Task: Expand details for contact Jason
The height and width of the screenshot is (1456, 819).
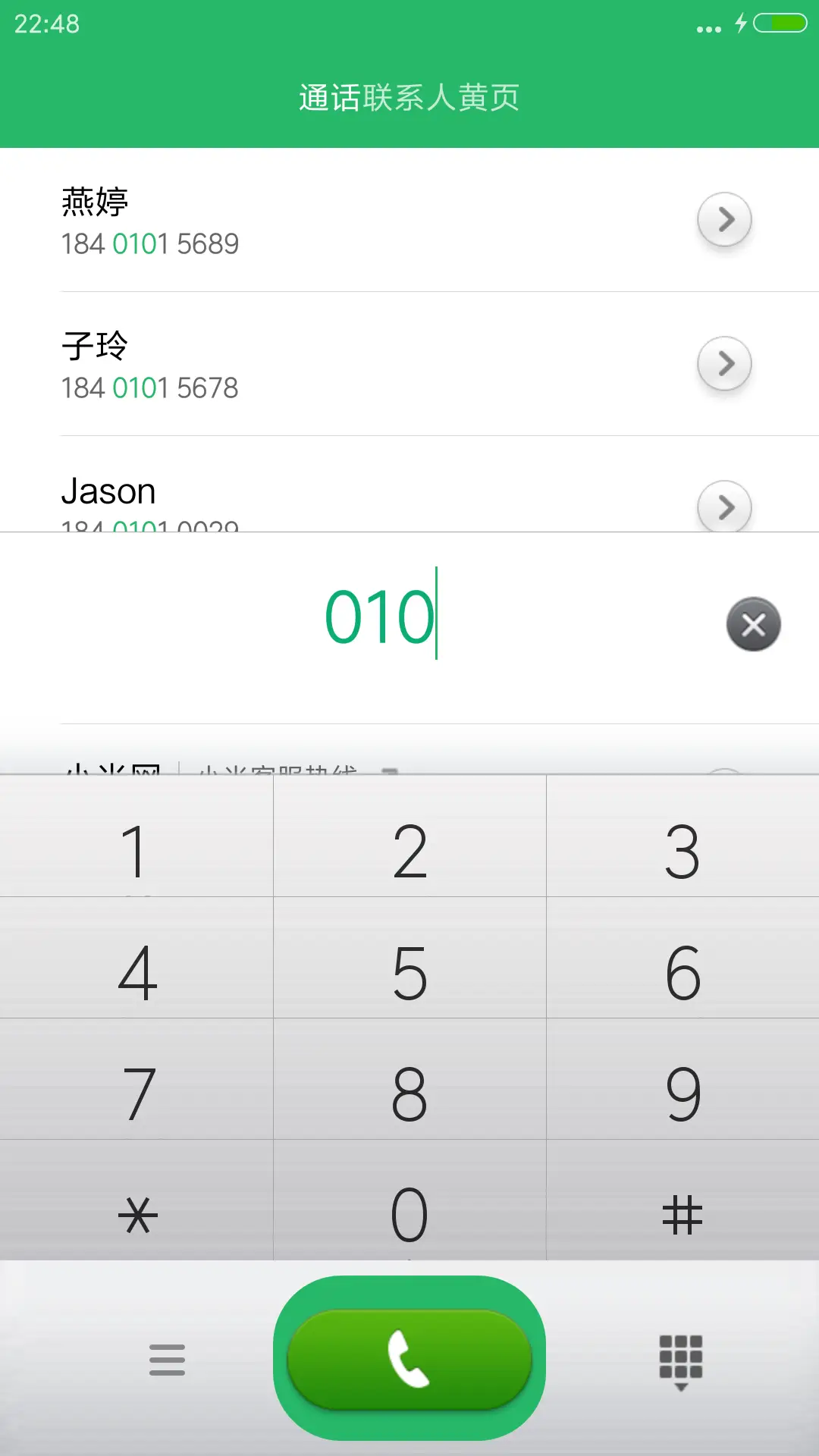Action: 723,507
